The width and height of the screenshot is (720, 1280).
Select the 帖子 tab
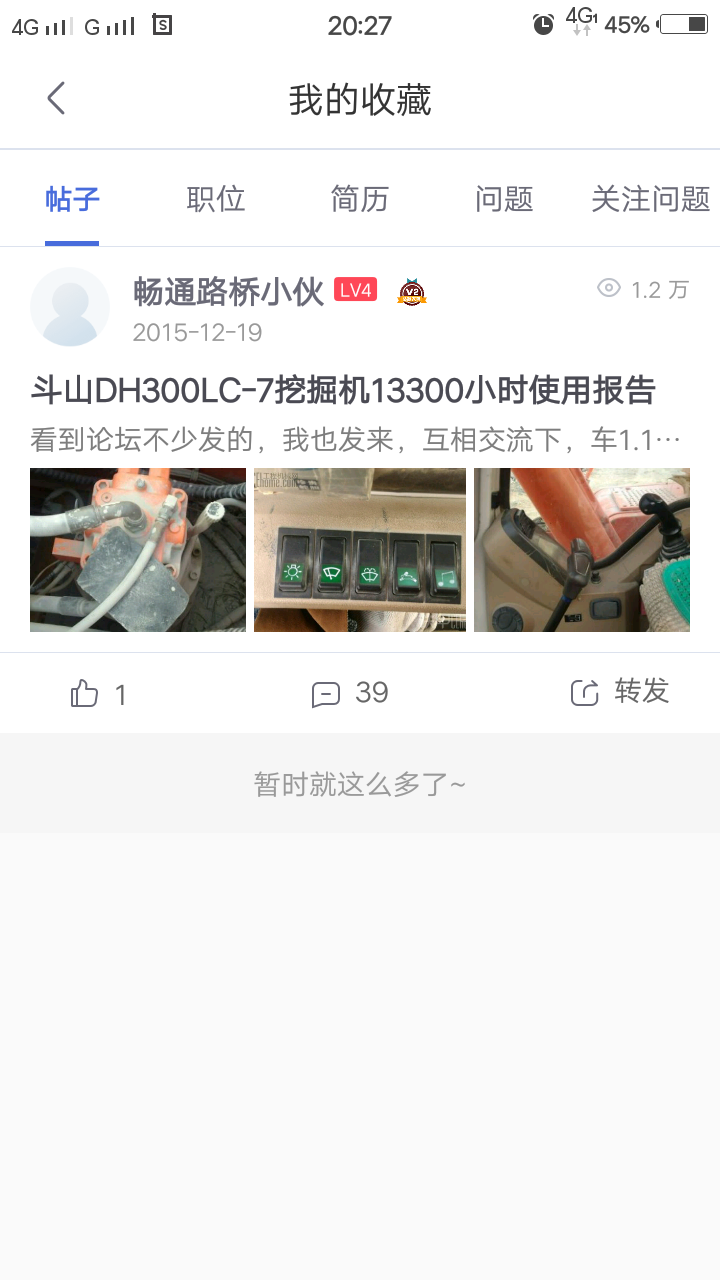(72, 199)
